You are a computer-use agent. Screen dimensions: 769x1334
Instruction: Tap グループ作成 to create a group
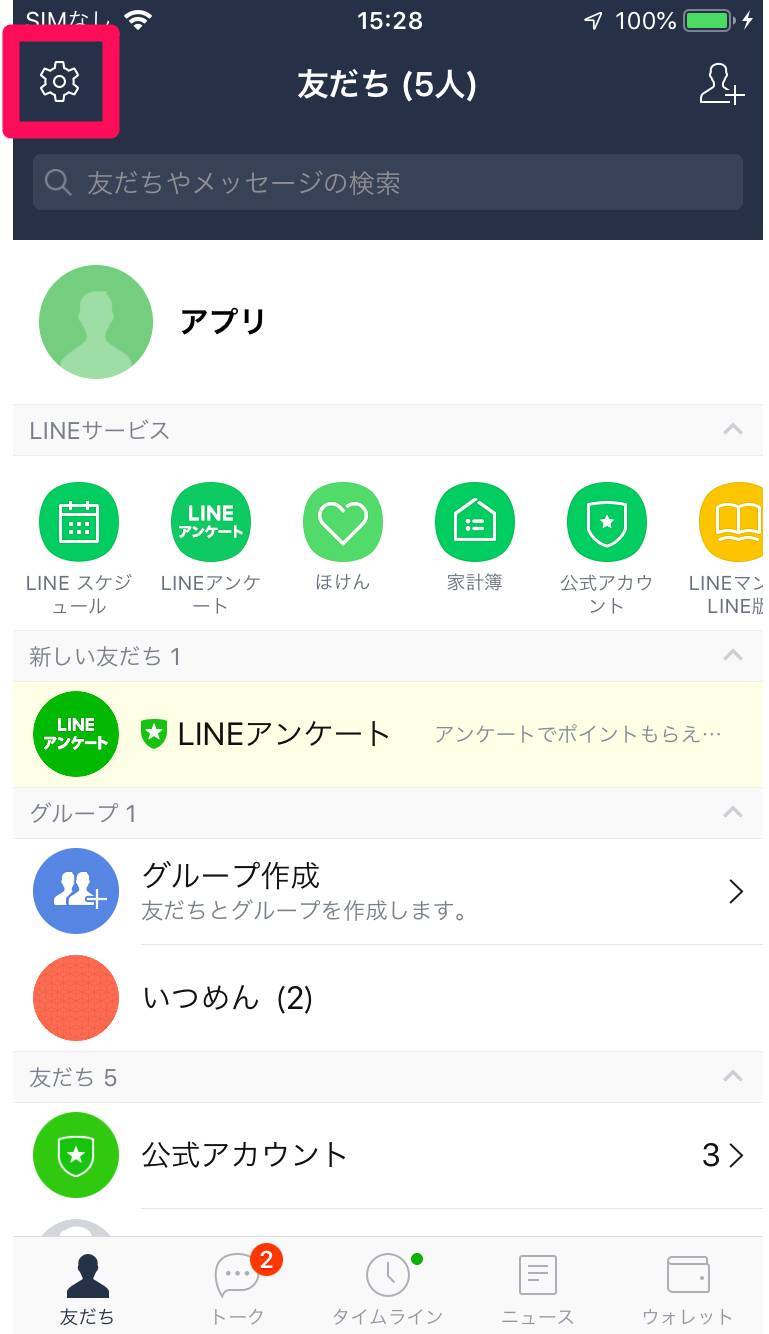coord(388,891)
